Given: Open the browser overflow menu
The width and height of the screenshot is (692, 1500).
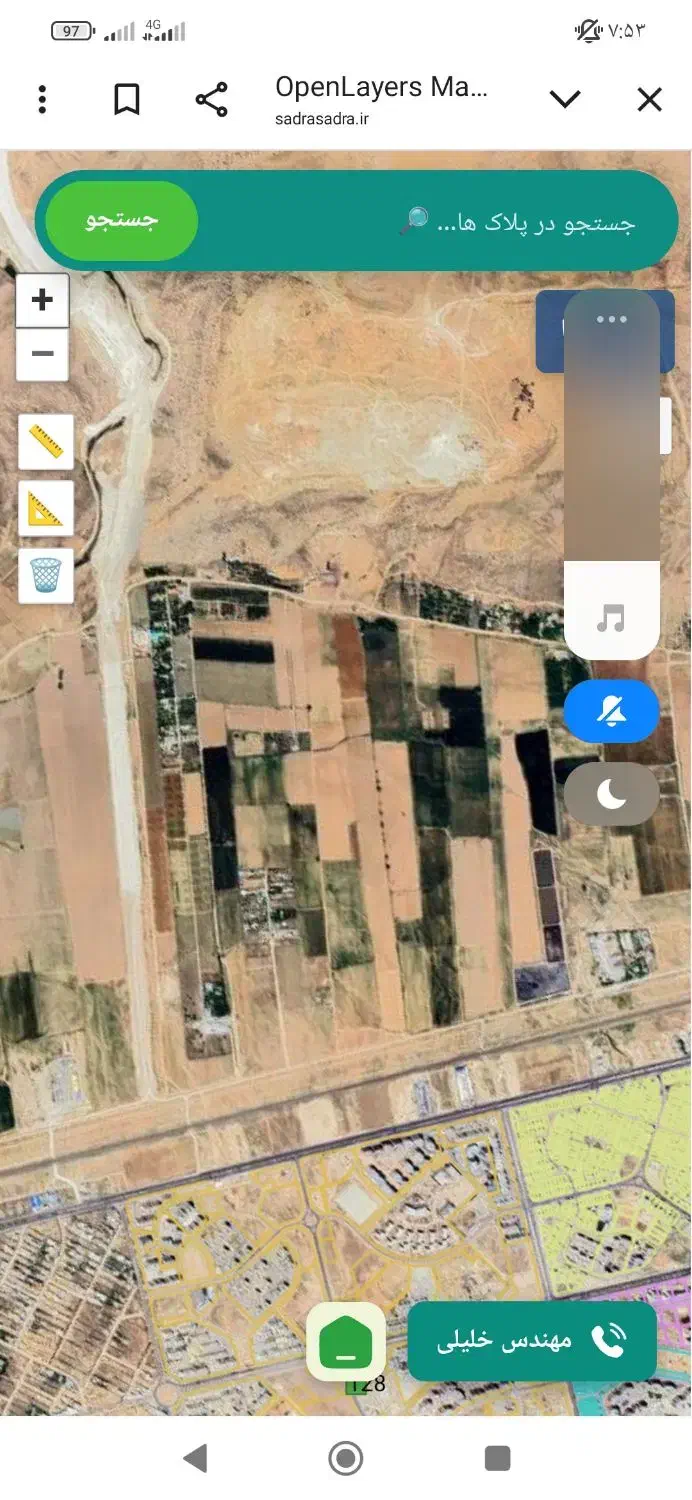Looking at the screenshot, I should pos(42,100).
